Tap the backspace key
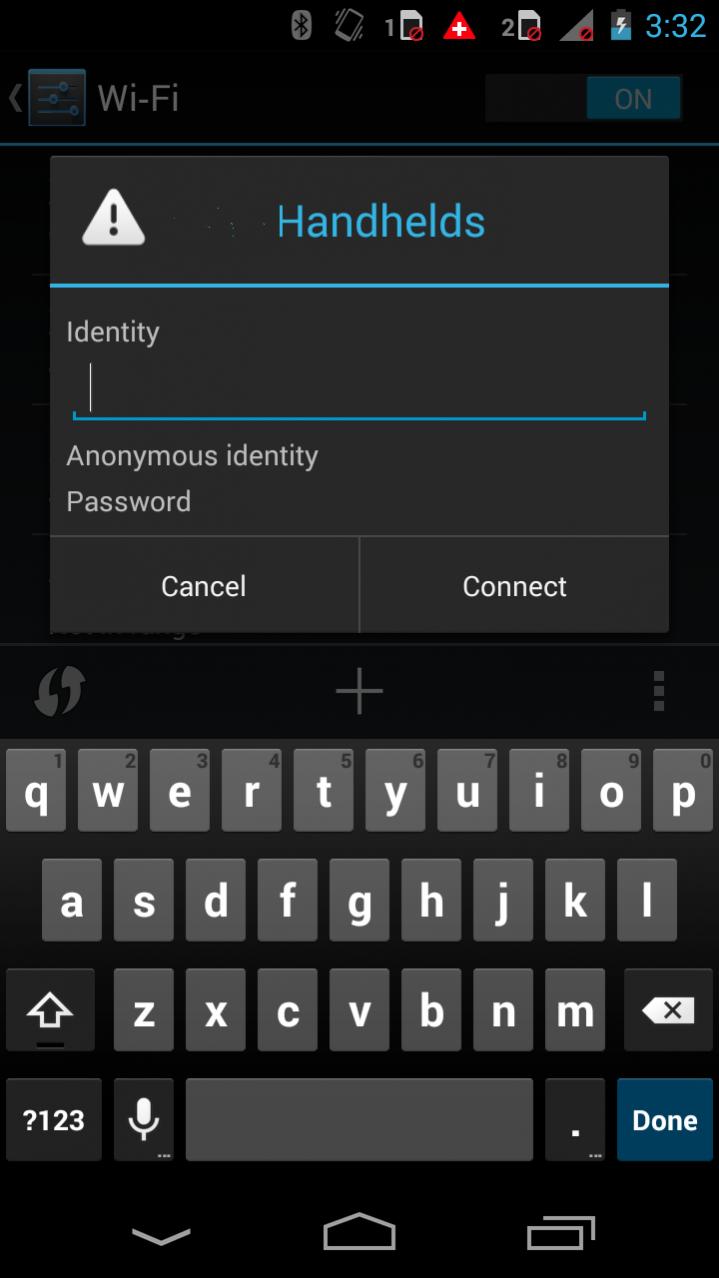Image resolution: width=719 pixels, height=1278 pixels. (x=669, y=1010)
